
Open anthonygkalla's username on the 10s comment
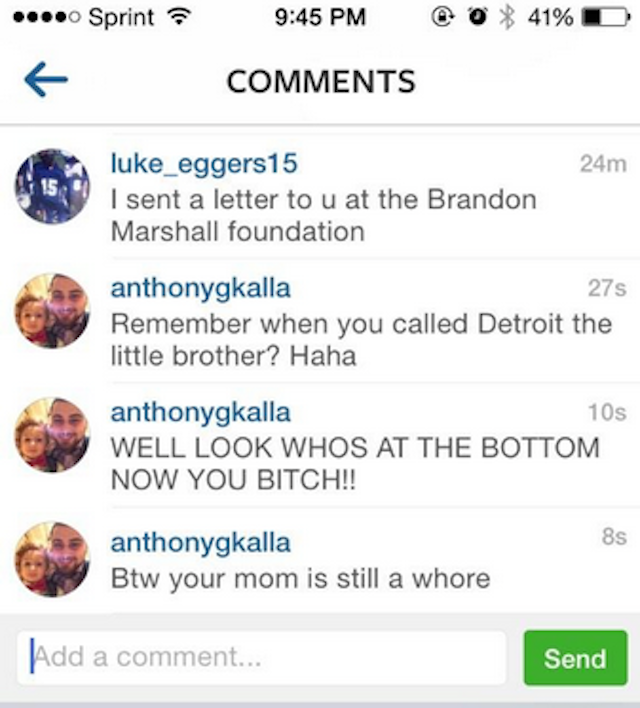200,412
